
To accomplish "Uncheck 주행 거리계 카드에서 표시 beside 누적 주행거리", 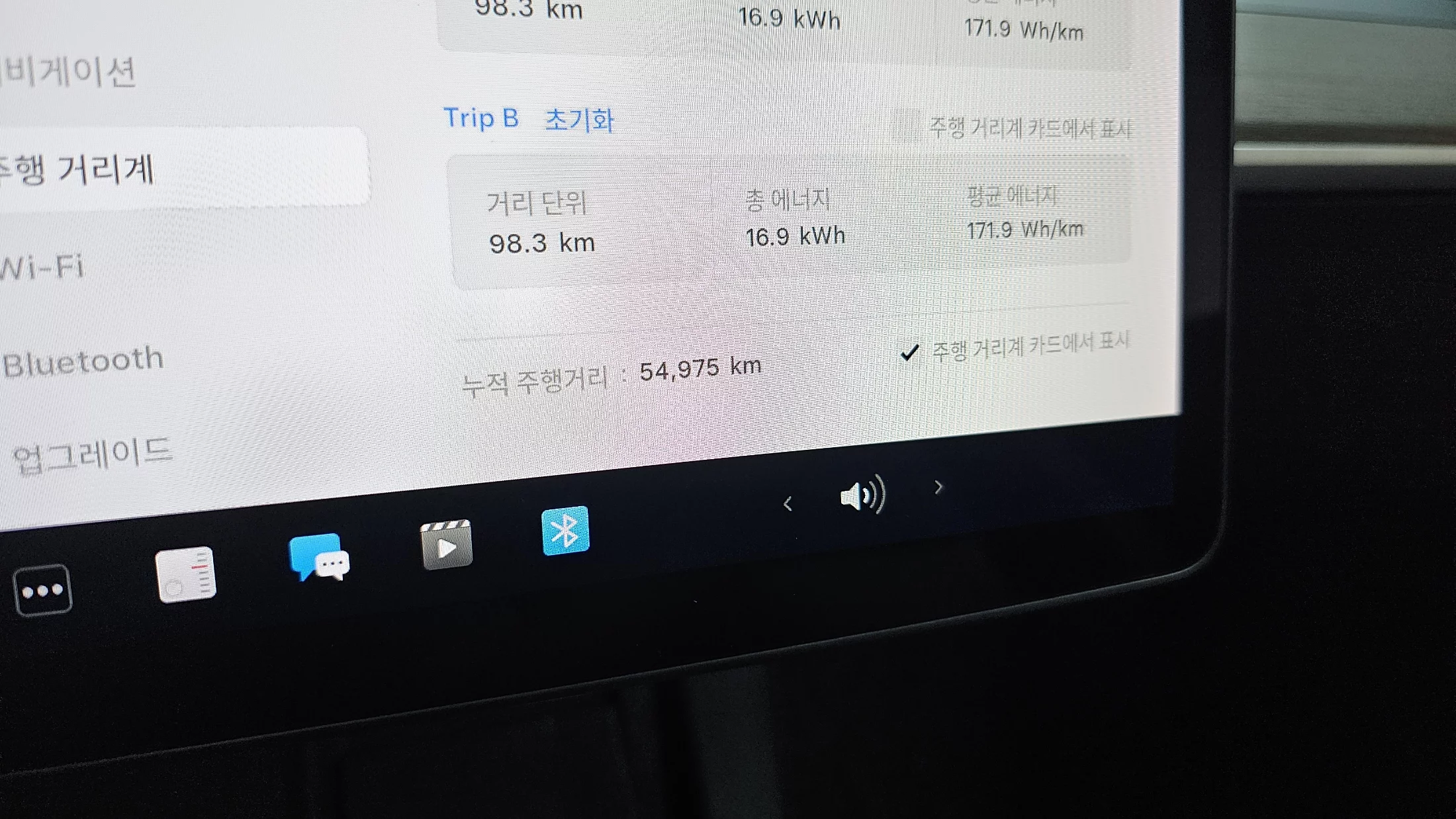I will tap(911, 352).
